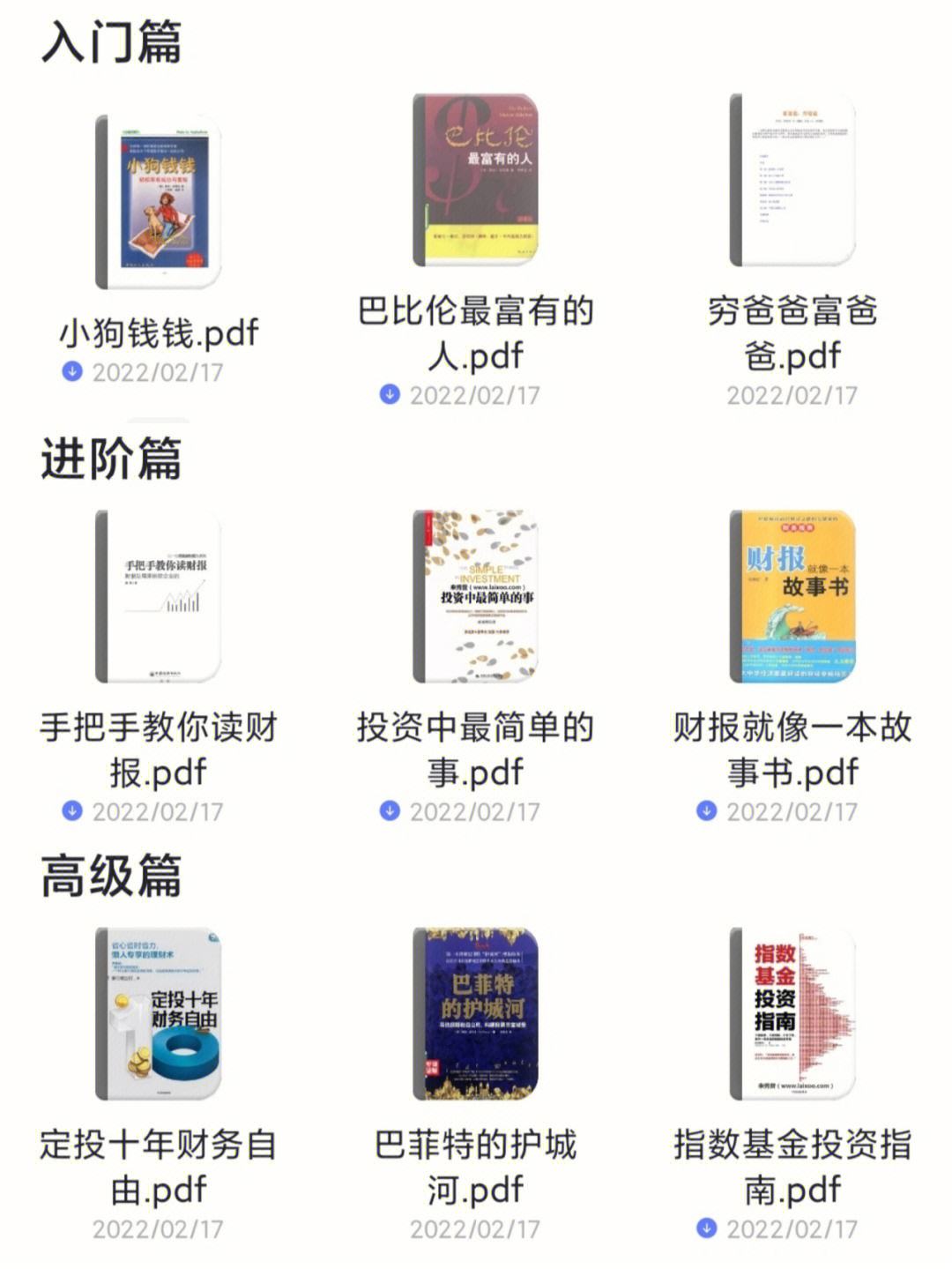Screen dimensions: 952x1269
Task: Click the download icon under 巴比伦最富有的人.pdf
Action: pos(390,394)
